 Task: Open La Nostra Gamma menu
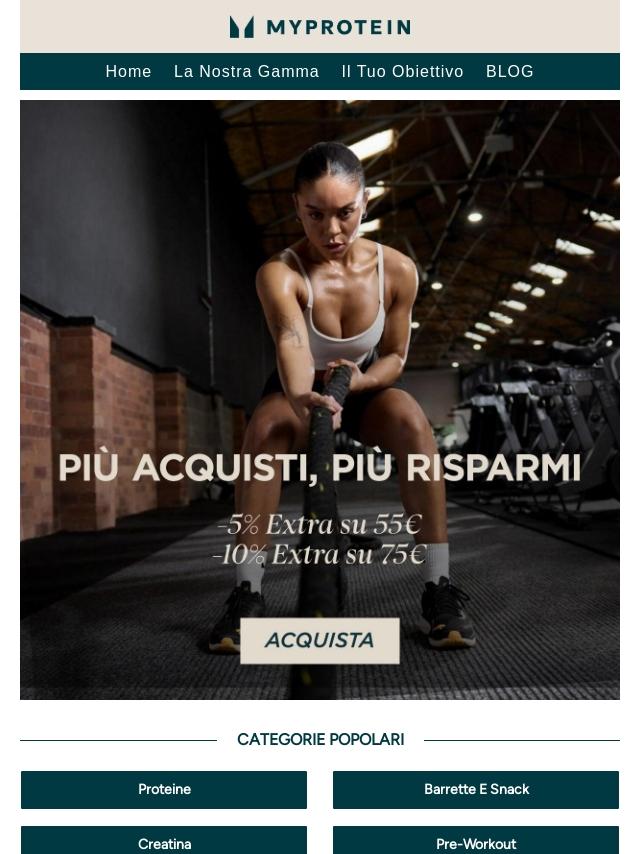point(246,72)
